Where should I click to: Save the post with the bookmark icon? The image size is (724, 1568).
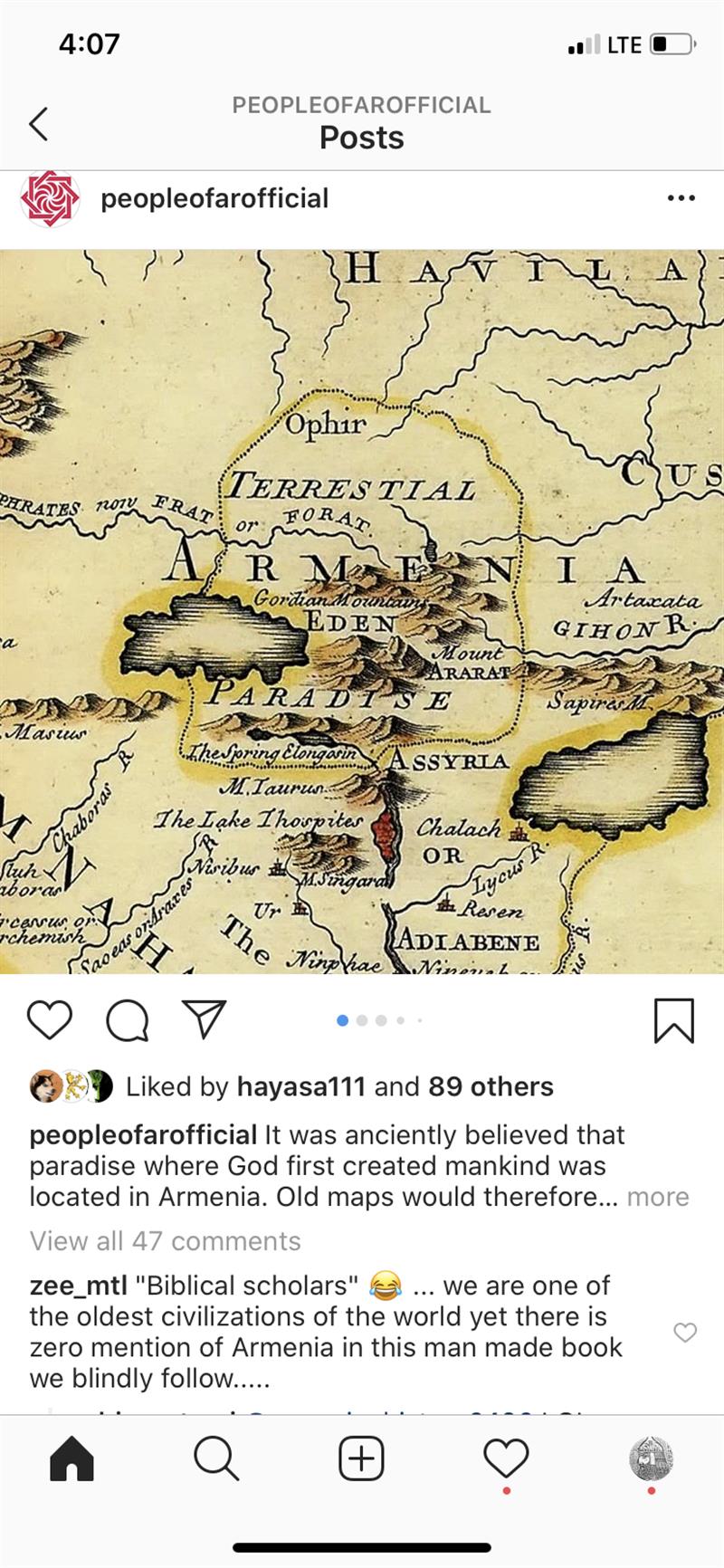pyautogui.click(x=673, y=1020)
